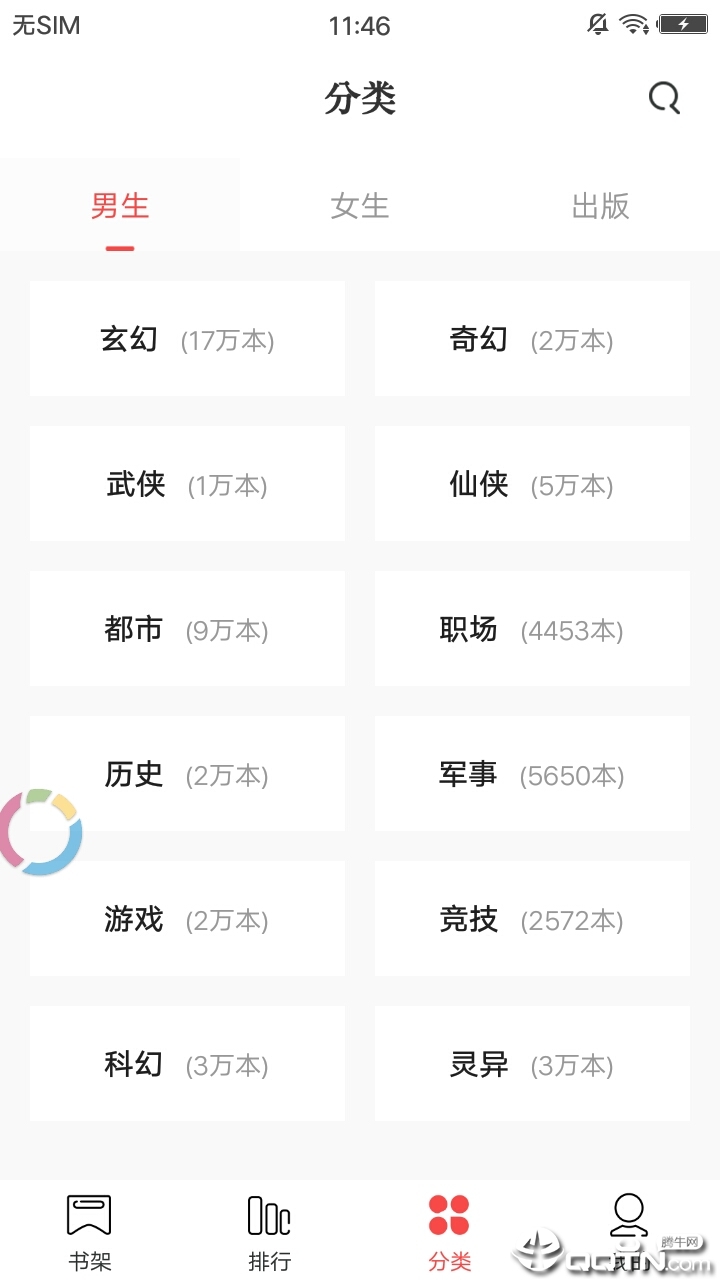Browse the 军事 category
Image resolution: width=720 pixels, height=1280 pixels.
pos(531,774)
